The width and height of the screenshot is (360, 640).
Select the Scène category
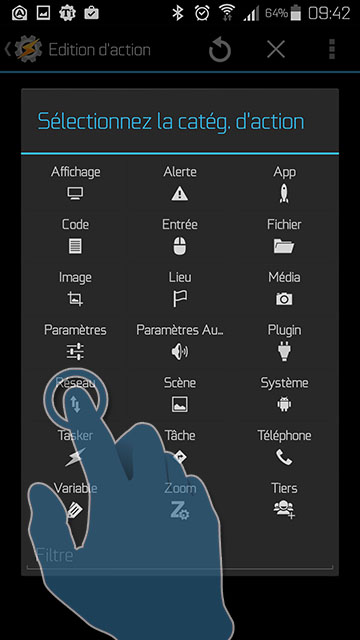pos(180,394)
